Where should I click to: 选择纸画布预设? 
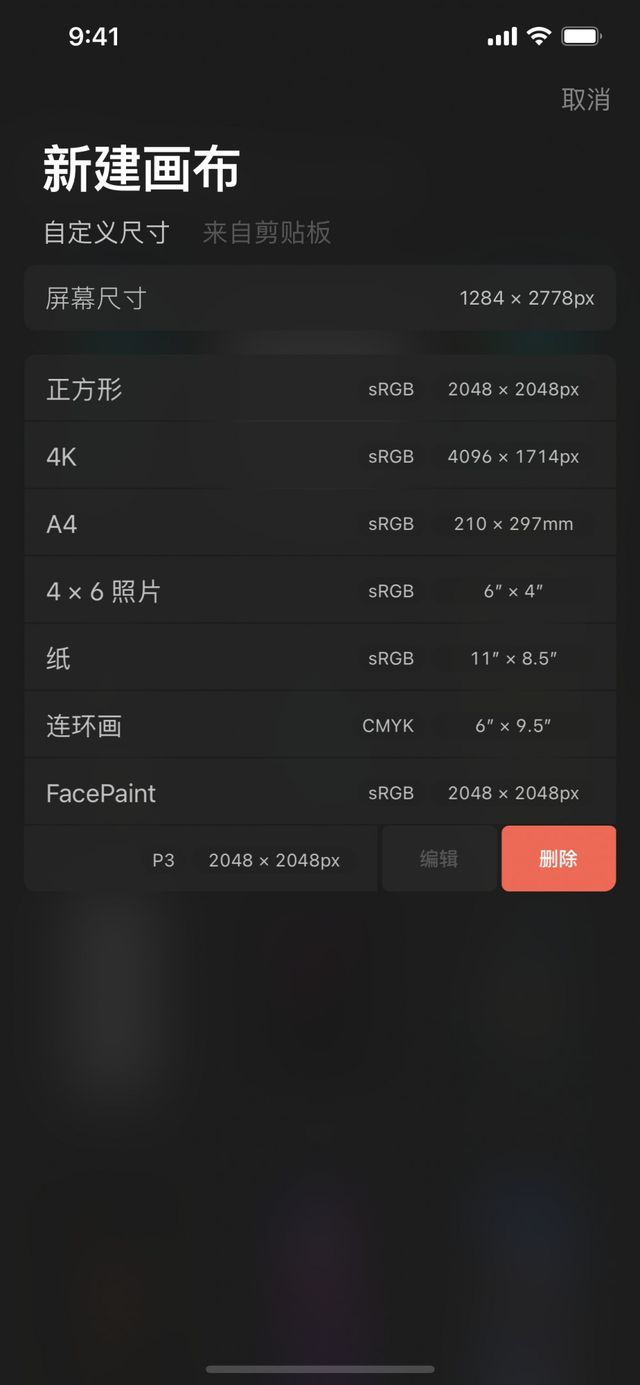(320, 658)
